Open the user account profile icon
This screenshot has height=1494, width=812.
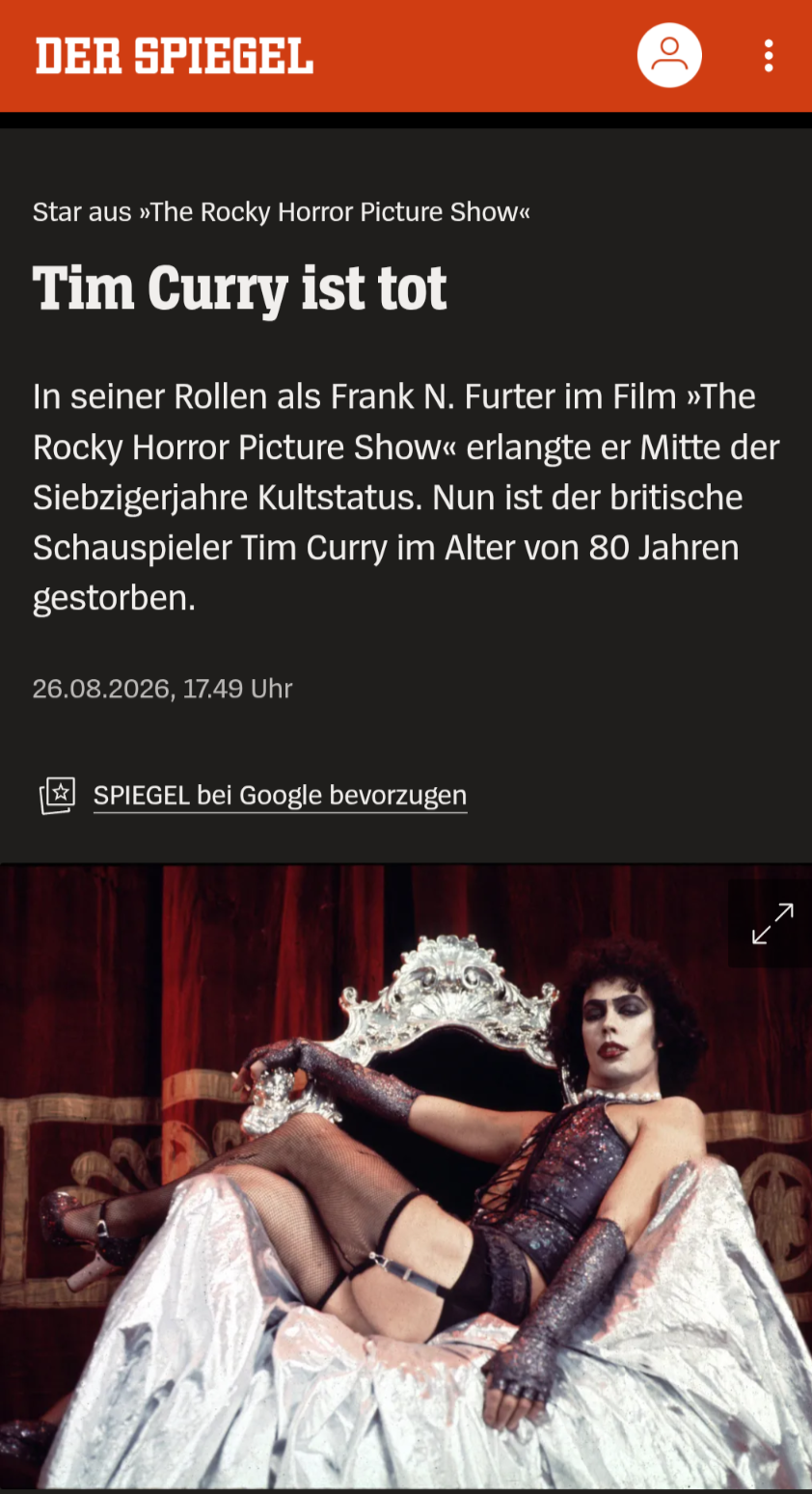[669, 55]
